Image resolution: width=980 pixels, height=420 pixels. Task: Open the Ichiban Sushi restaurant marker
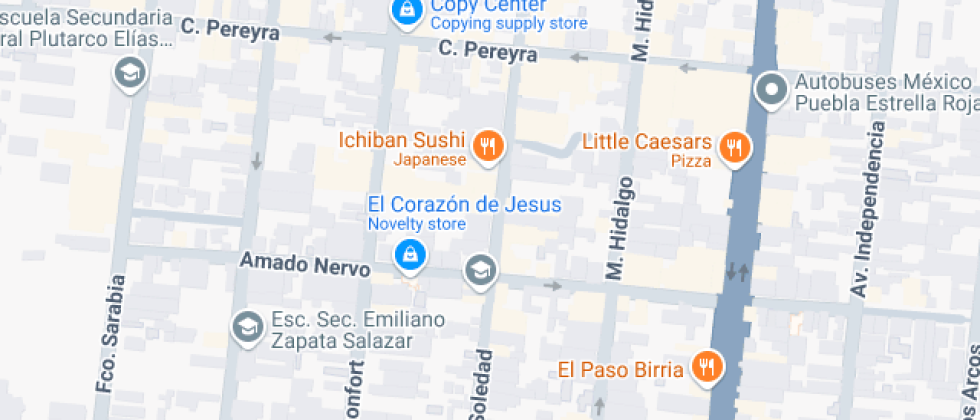[x=488, y=146]
